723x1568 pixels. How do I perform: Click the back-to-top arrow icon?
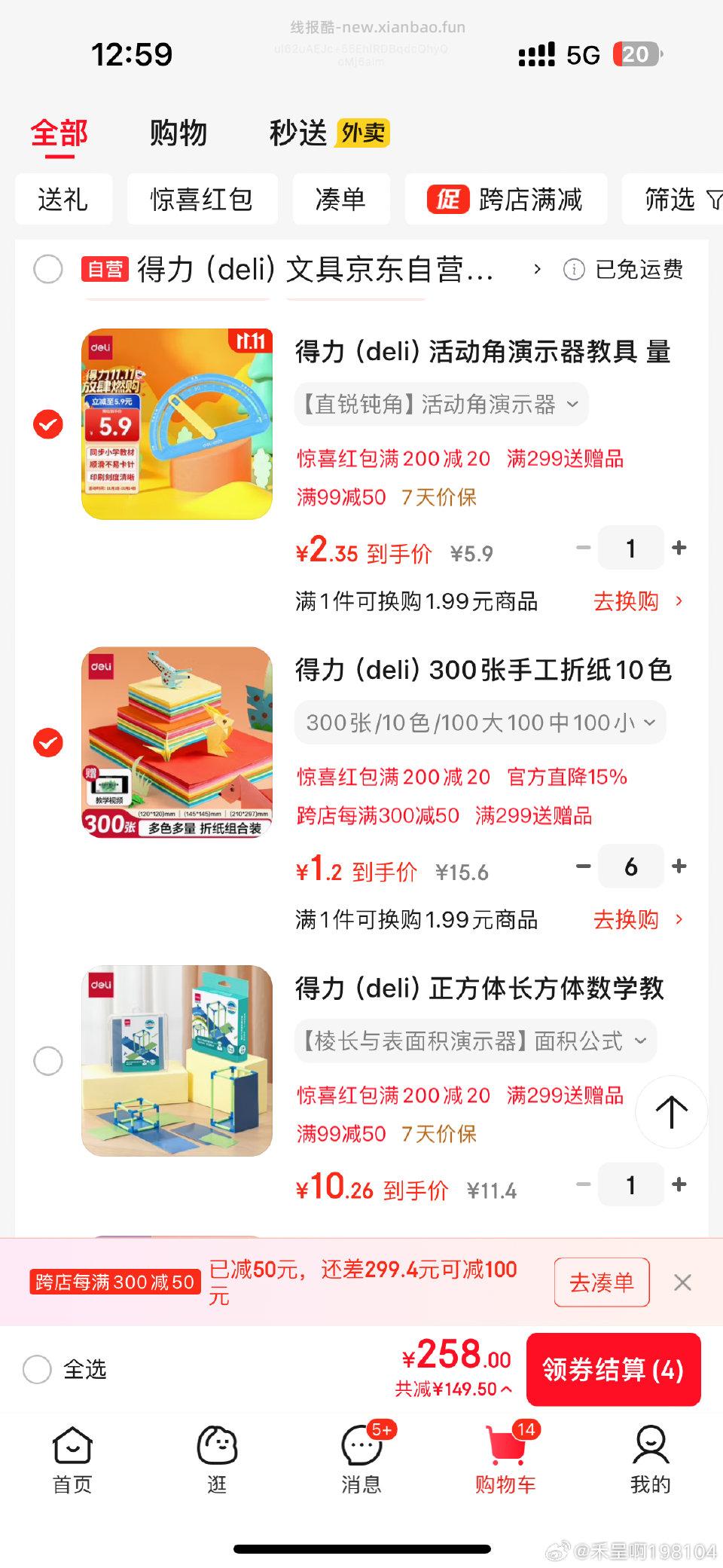[x=671, y=1111]
